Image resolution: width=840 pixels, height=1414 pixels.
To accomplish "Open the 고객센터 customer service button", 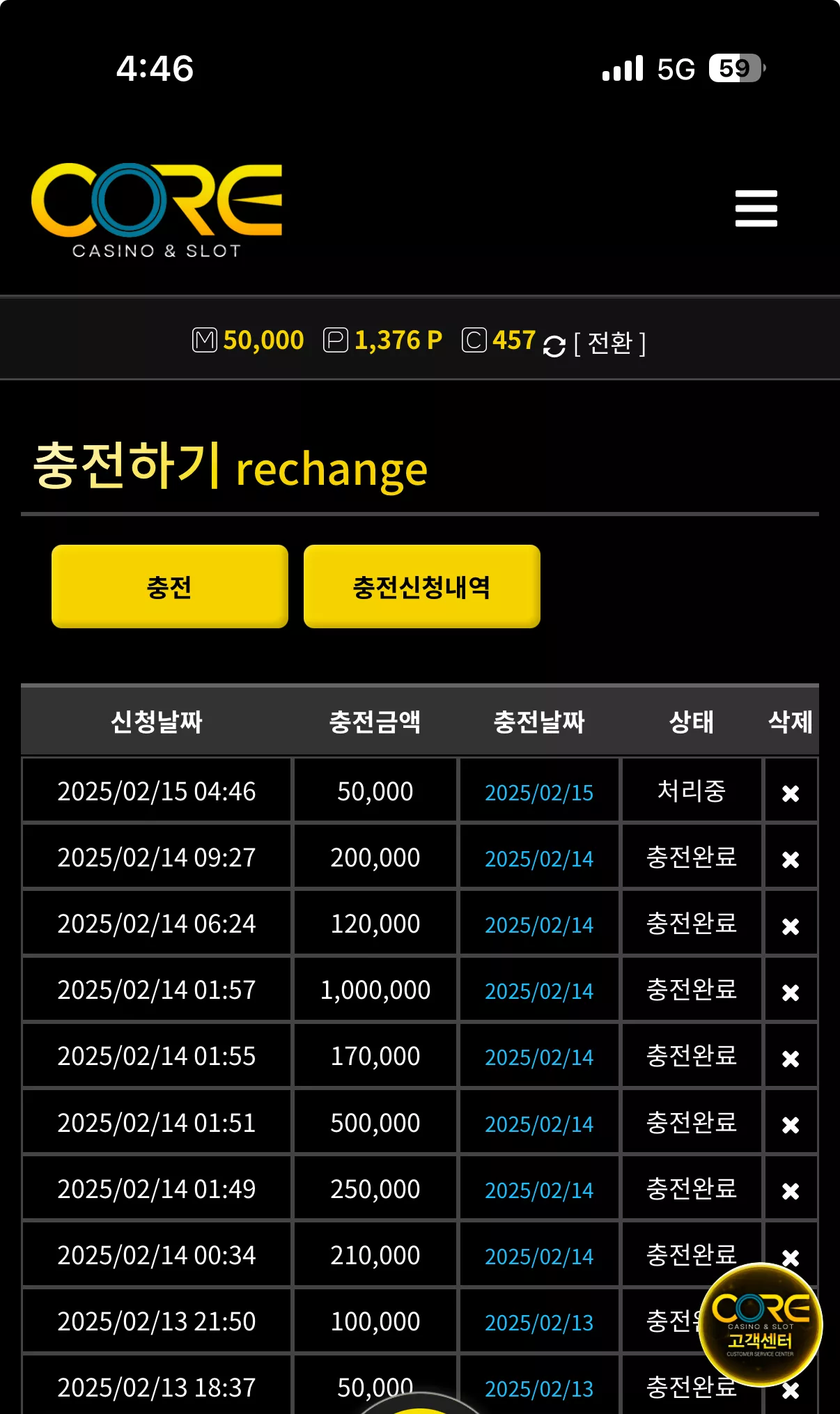I will (x=761, y=1324).
